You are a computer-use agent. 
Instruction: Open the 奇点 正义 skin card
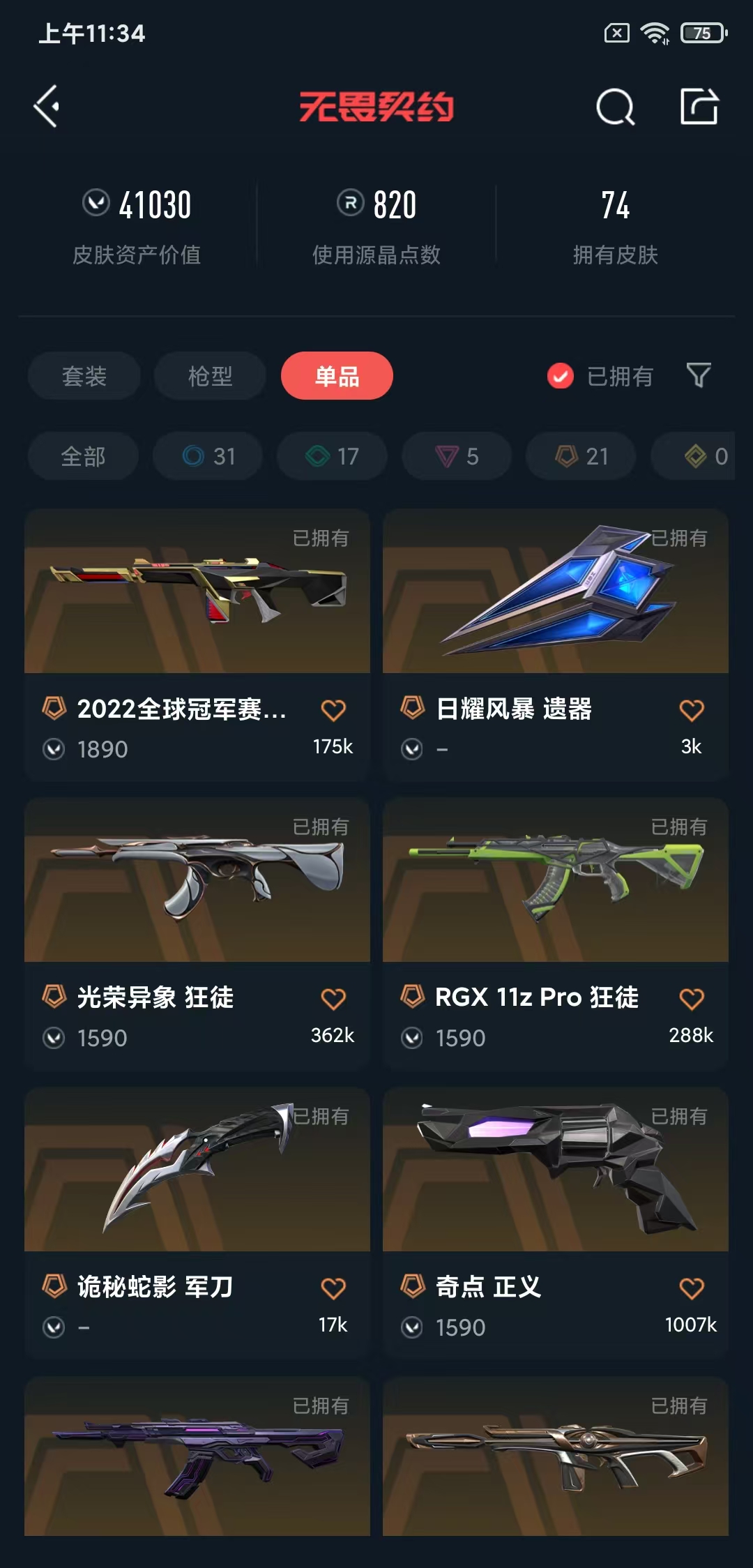click(x=556, y=1170)
